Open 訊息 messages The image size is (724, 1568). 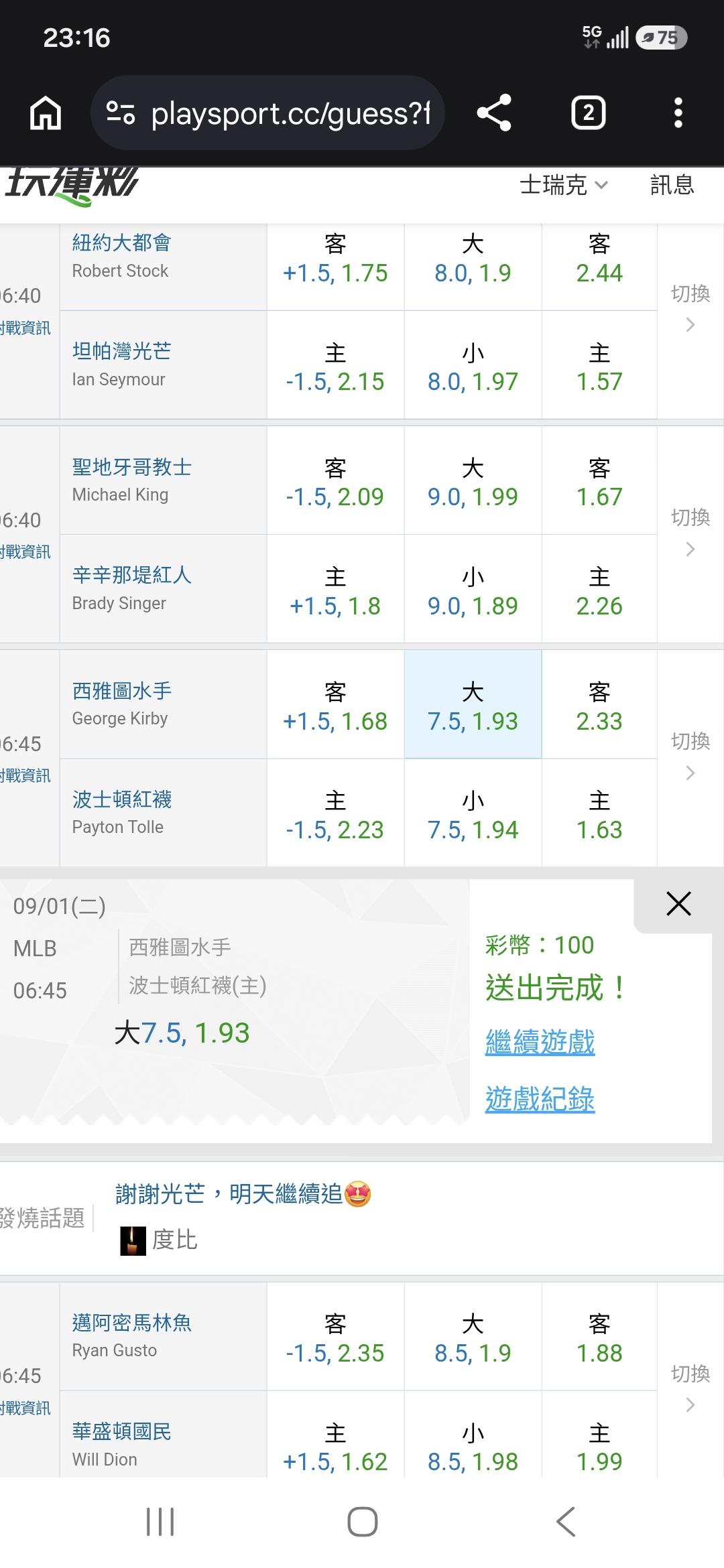tap(672, 185)
